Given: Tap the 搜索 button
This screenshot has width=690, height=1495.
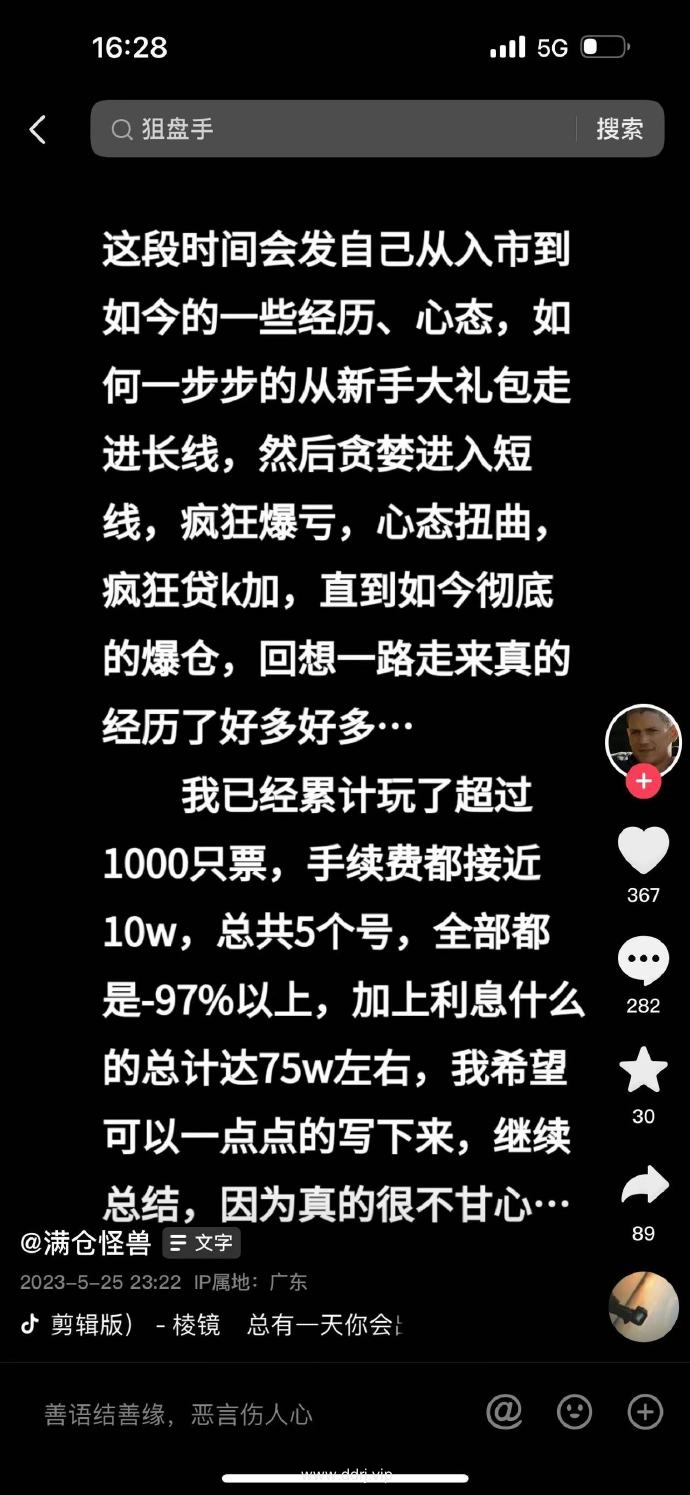Looking at the screenshot, I should [619, 129].
